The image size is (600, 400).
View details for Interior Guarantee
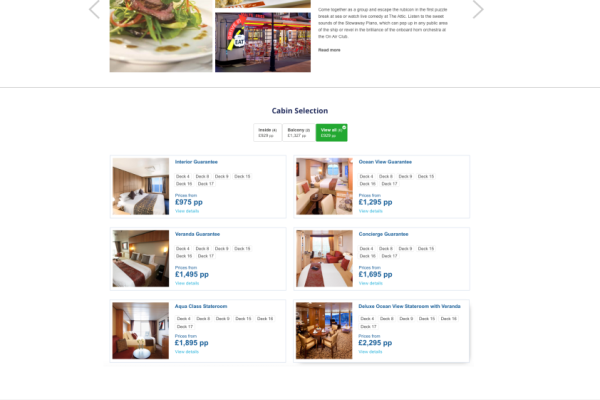tap(187, 211)
